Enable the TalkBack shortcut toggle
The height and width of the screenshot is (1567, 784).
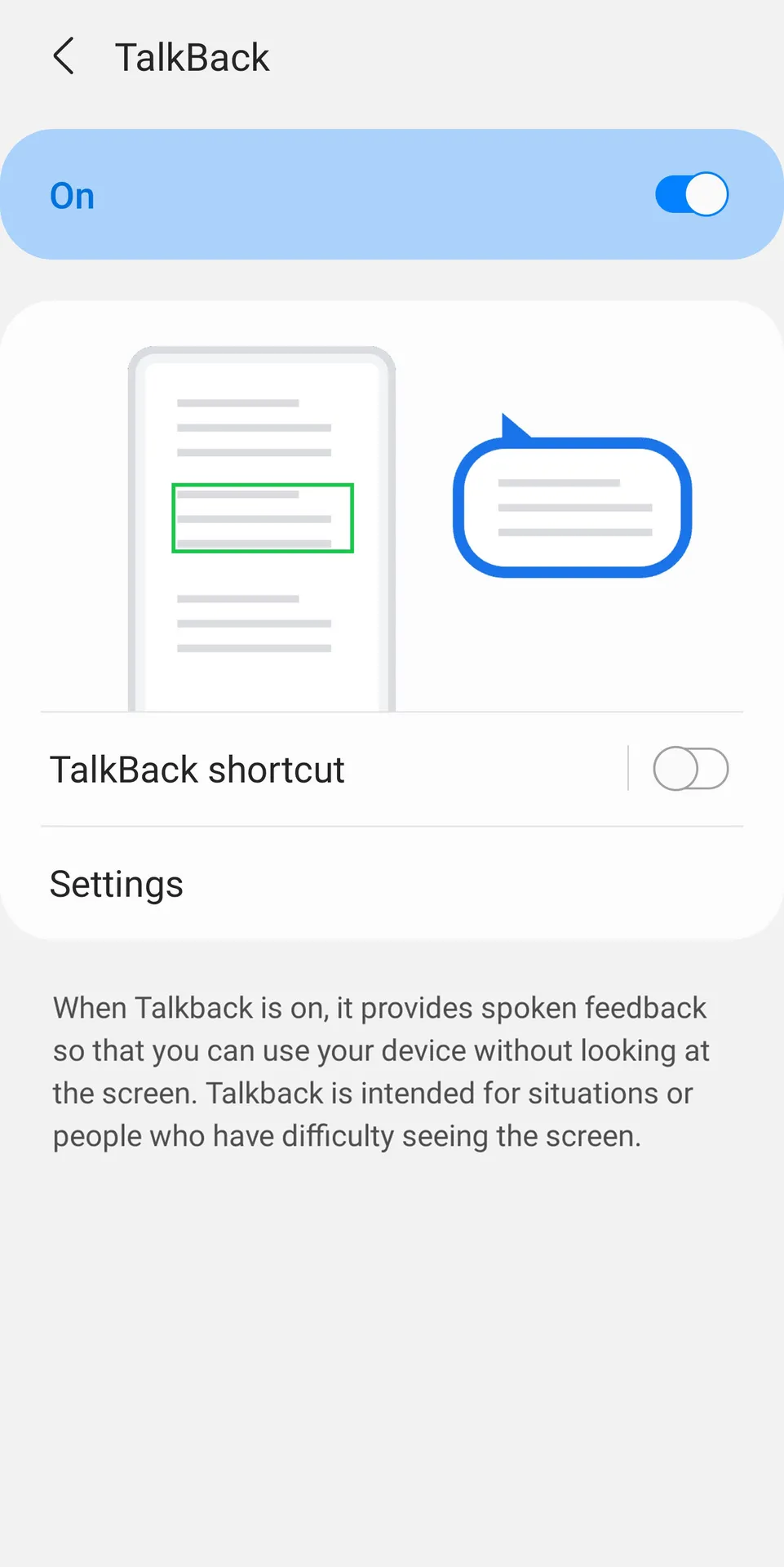(690, 769)
